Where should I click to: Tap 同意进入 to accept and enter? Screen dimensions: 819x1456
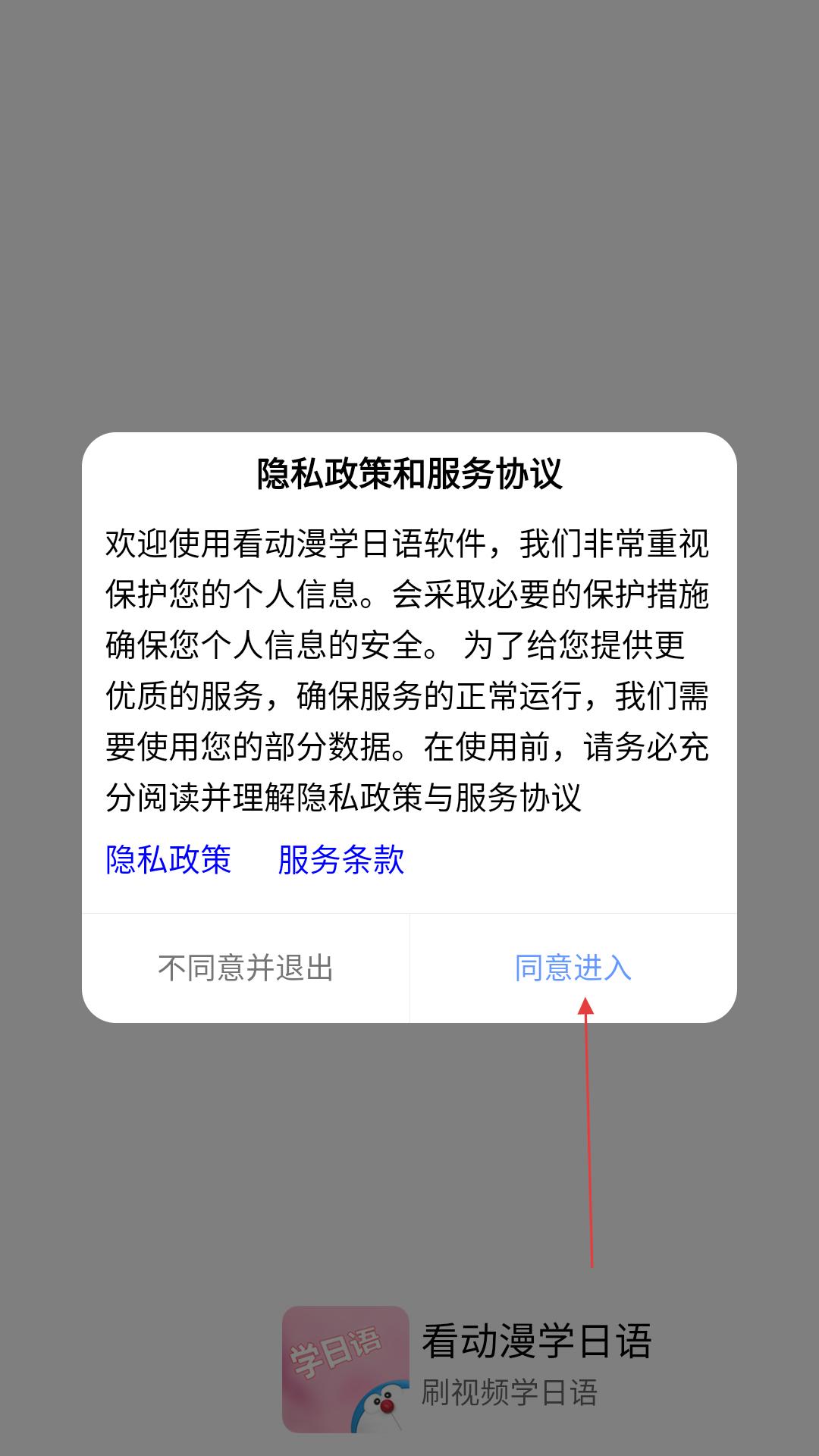coord(573,968)
